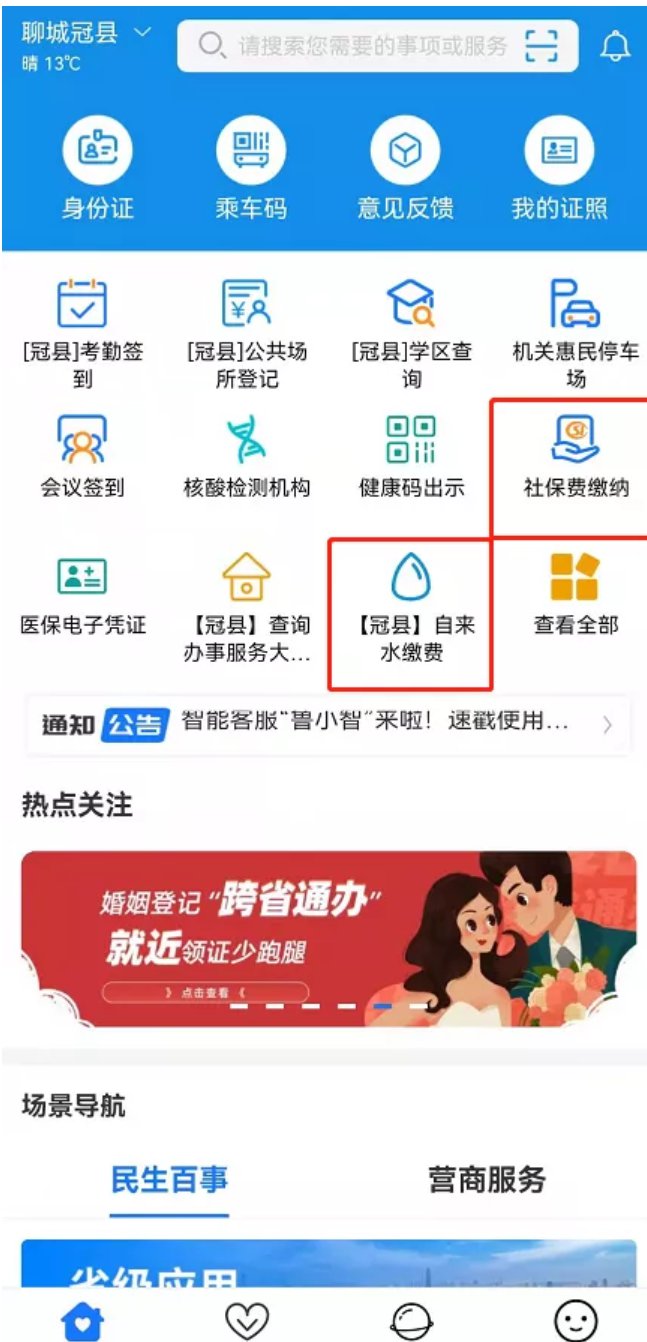
Task: Tap 查看全部 to view all services
Action: pos(575,595)
